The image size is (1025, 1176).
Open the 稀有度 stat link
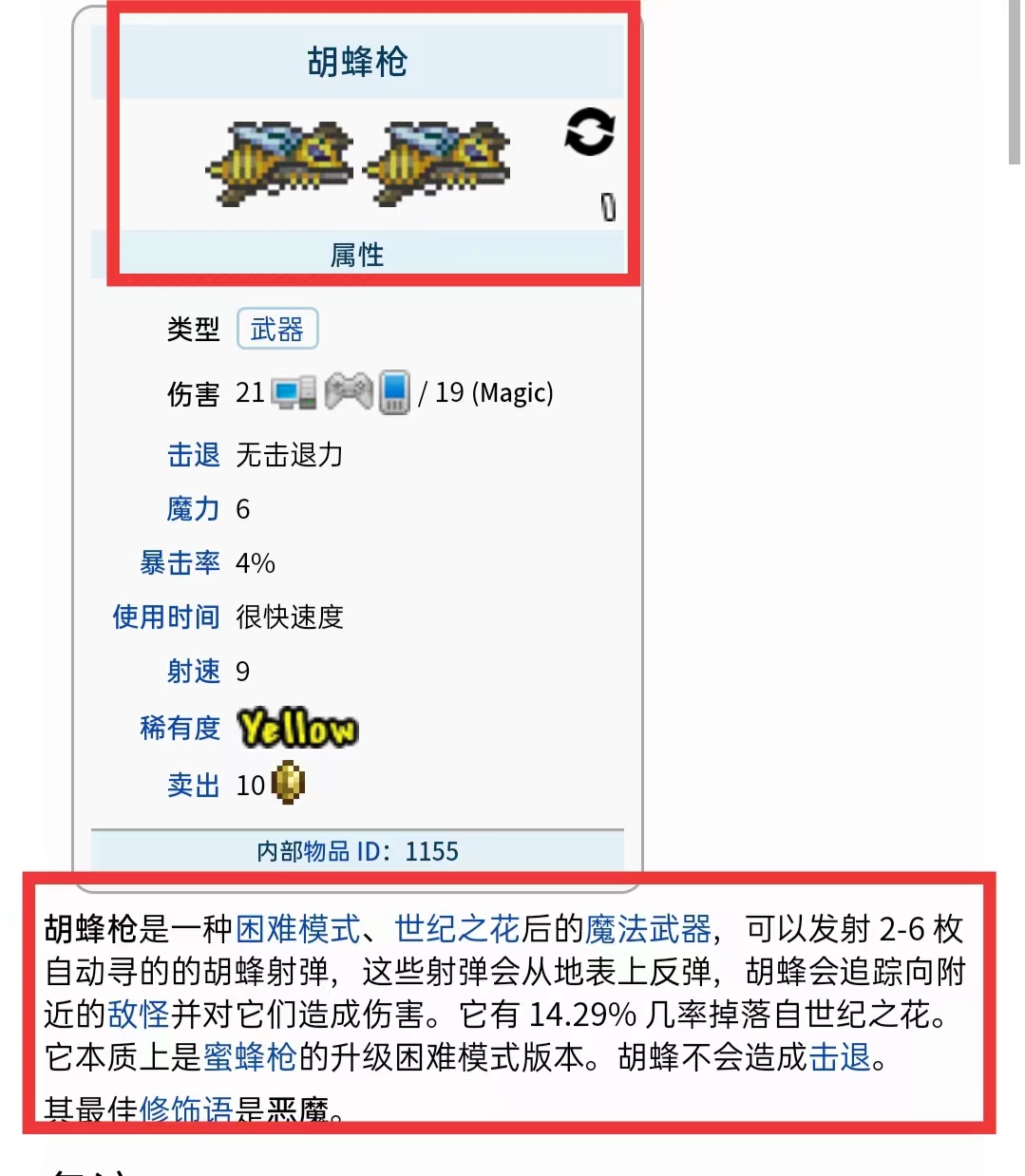pyautogui.click(x=180, y=728)
